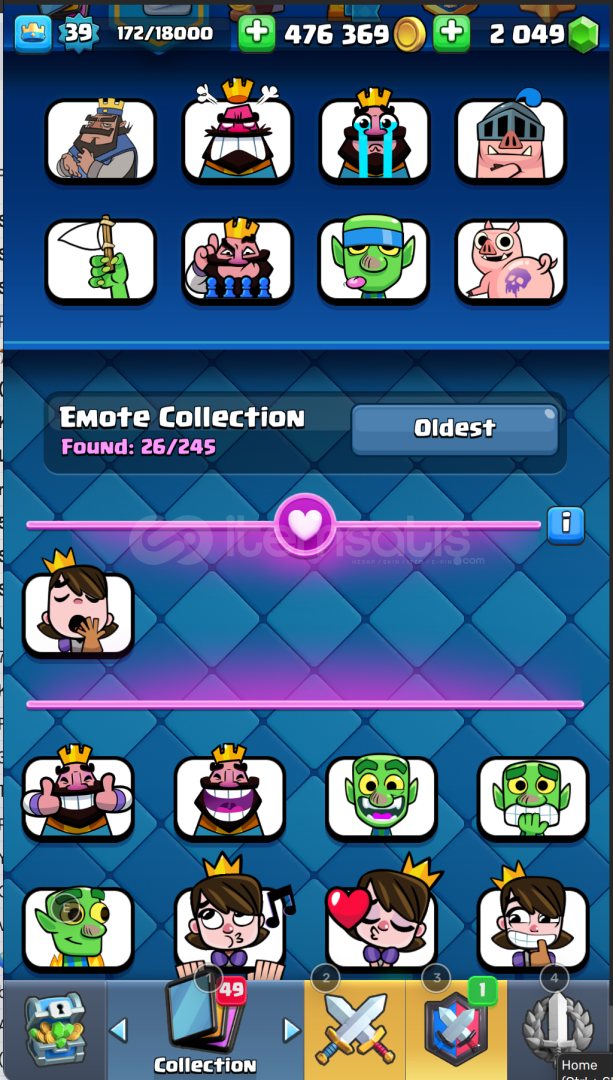Change the sorting with the Oldest button
The image size is (613, 1080).
tap(455, 429)
